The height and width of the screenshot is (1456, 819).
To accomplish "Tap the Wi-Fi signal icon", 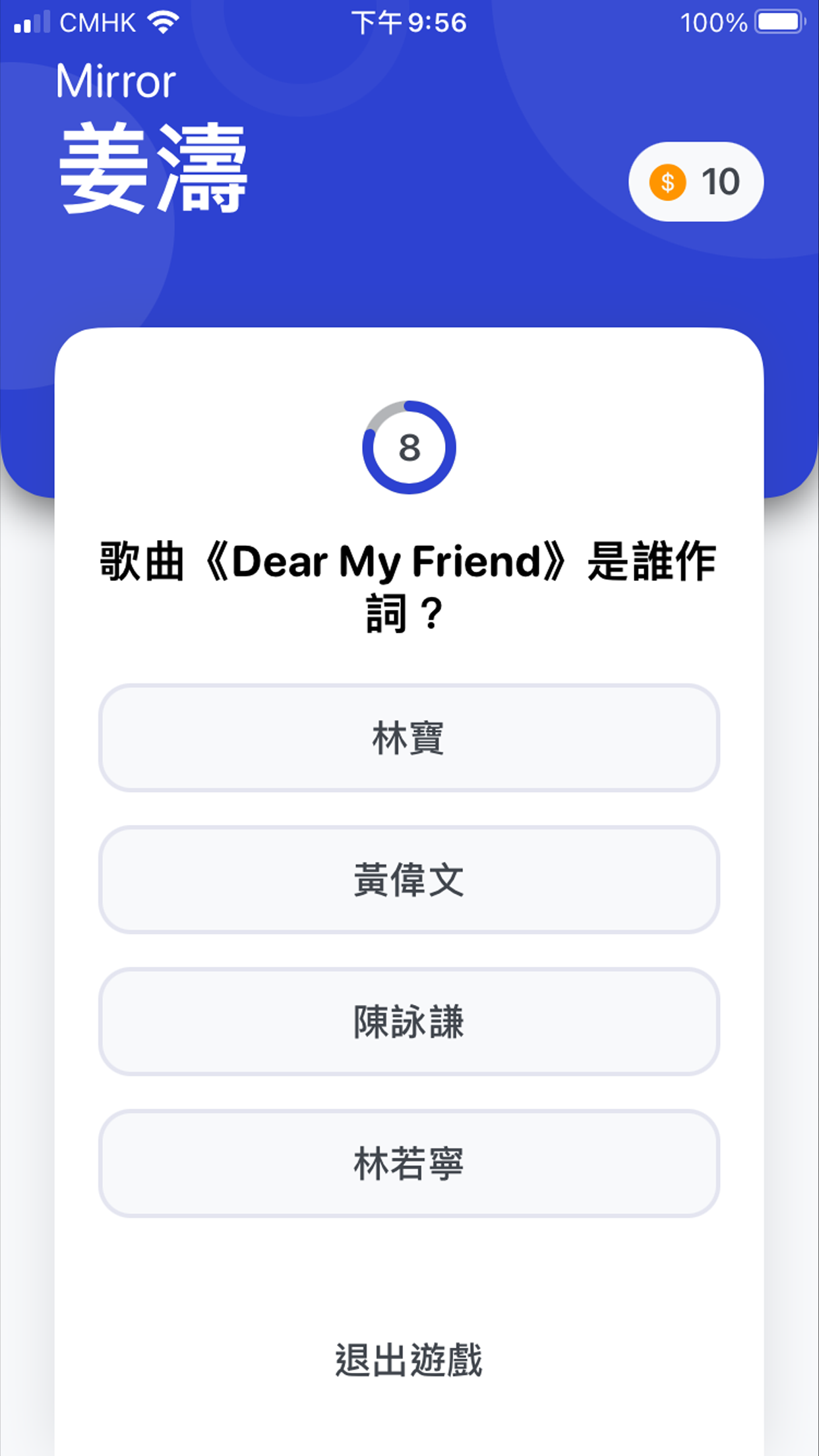I will [163, 21].
